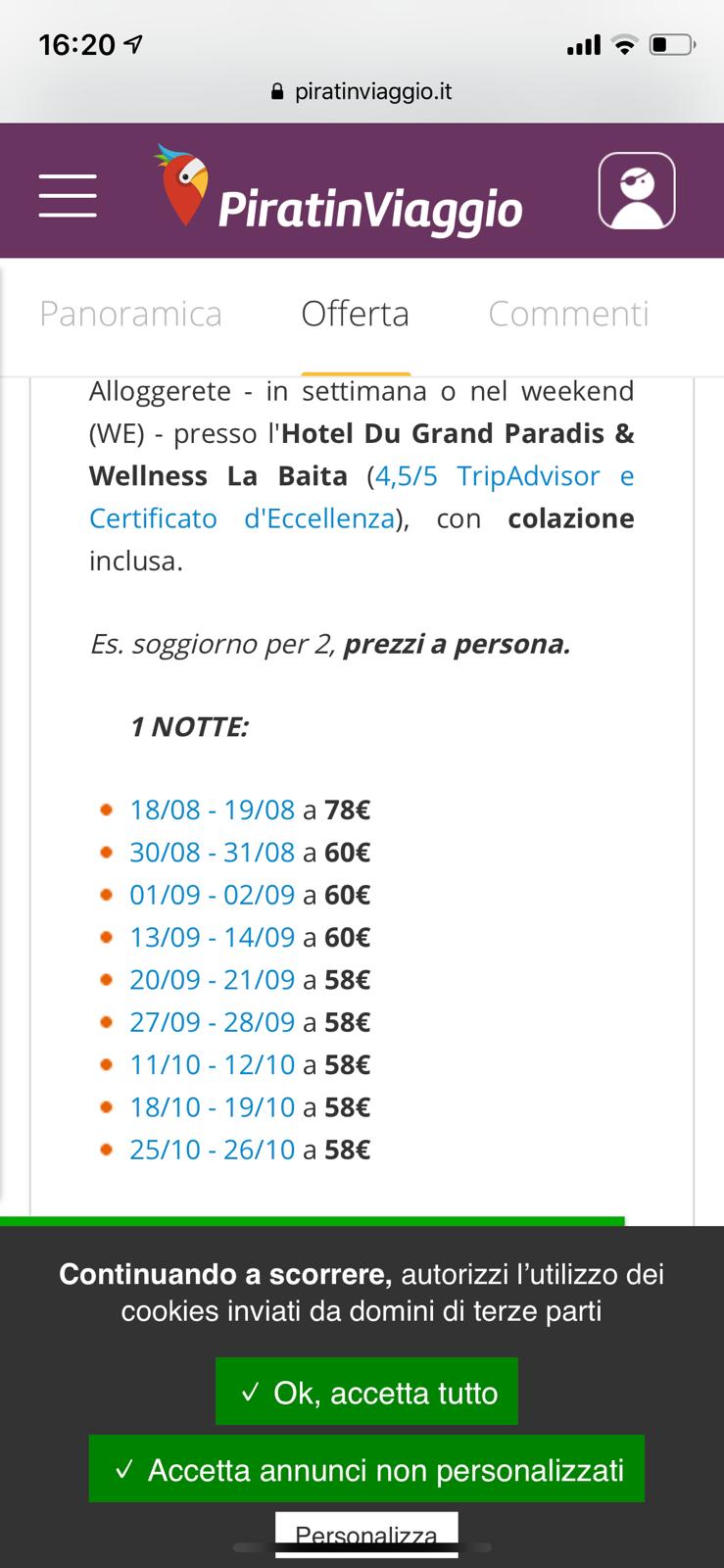The width and height of the screenshot is (724, 1568).
Task: Open the 01/09 - 02/09 date offer
Action: tap(212, 895)
